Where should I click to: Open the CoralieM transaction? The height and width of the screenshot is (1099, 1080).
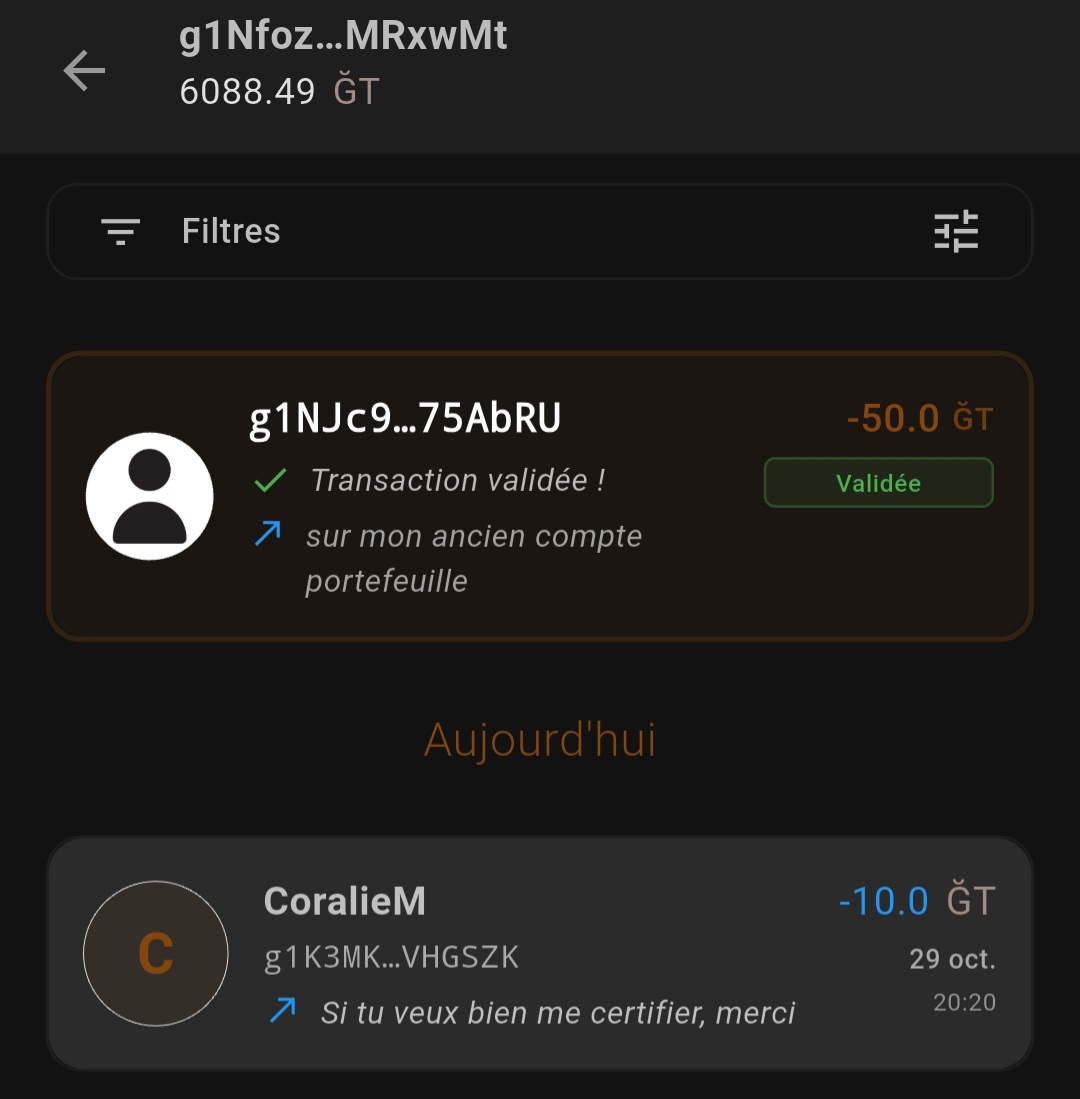[540, 953]
